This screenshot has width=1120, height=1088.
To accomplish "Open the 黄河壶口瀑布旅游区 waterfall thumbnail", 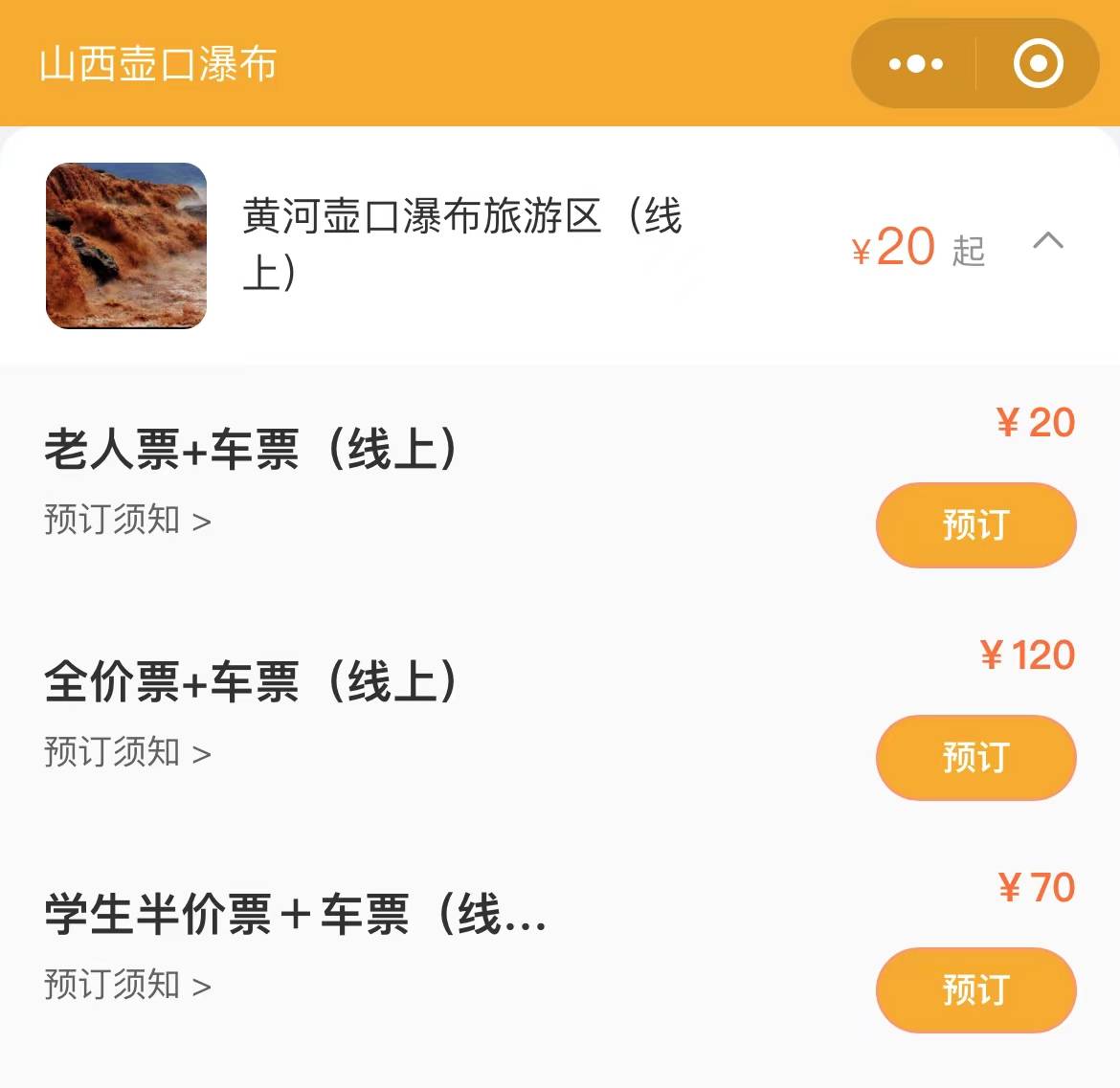I will click(x=126, y=246).
